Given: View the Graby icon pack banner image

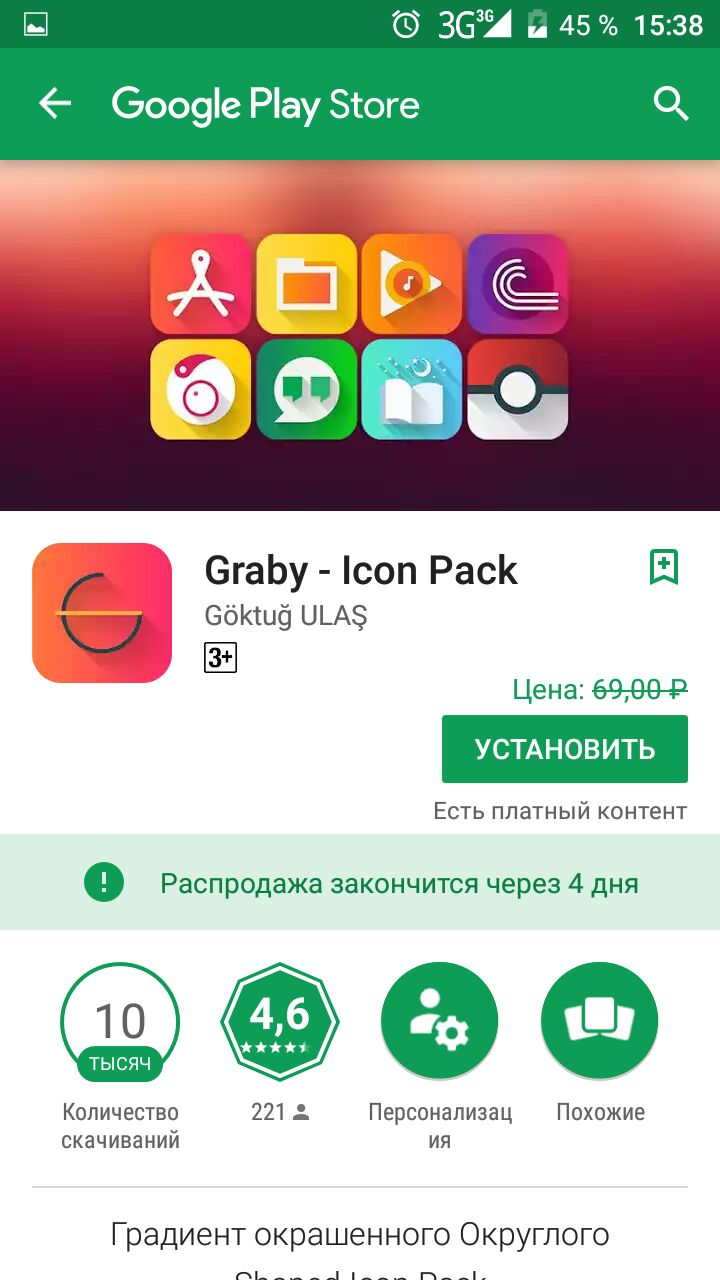Looking at the screenshot, I should click(x=360, y=336).
